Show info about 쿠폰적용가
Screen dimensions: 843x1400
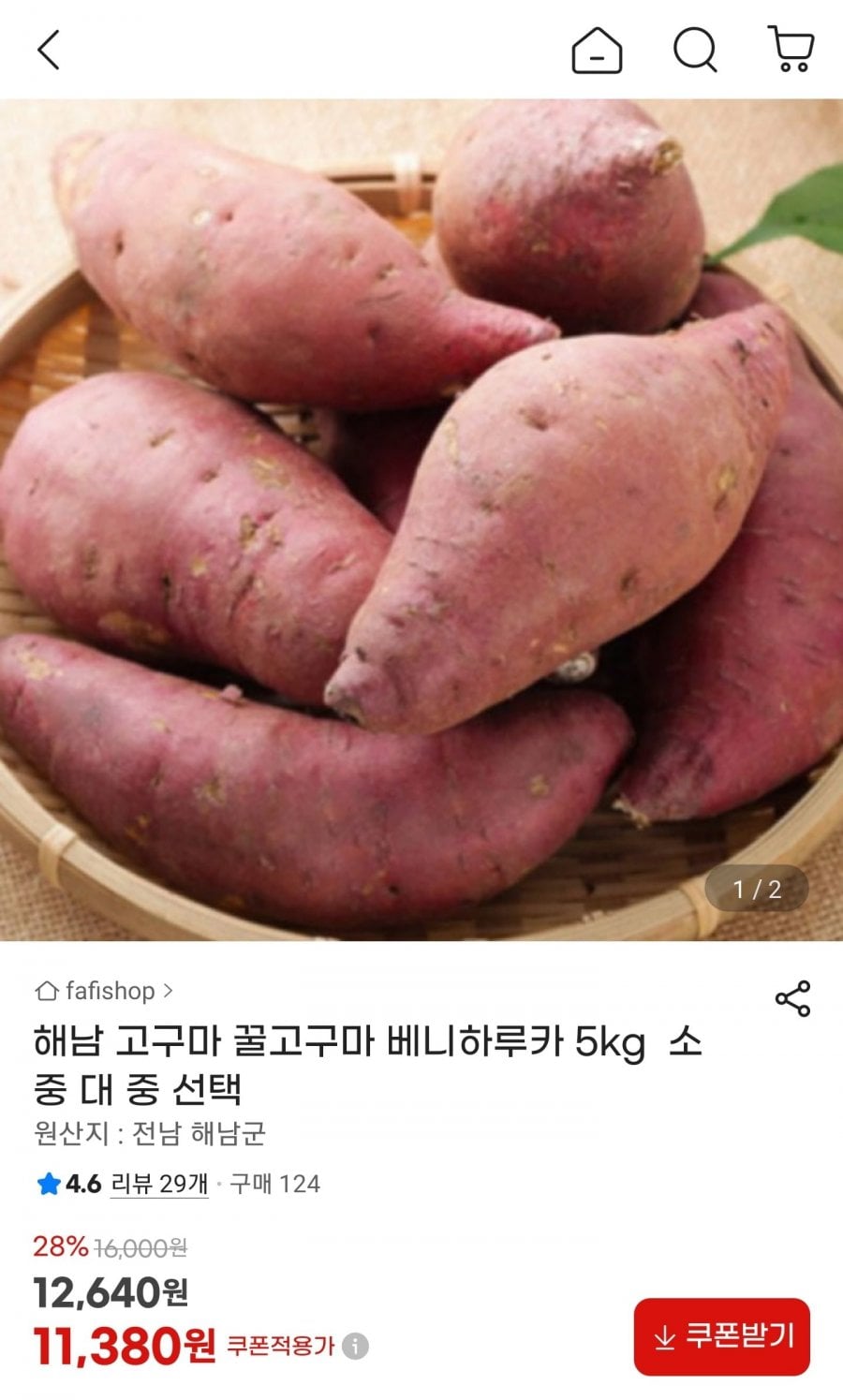pos(355,1347)
